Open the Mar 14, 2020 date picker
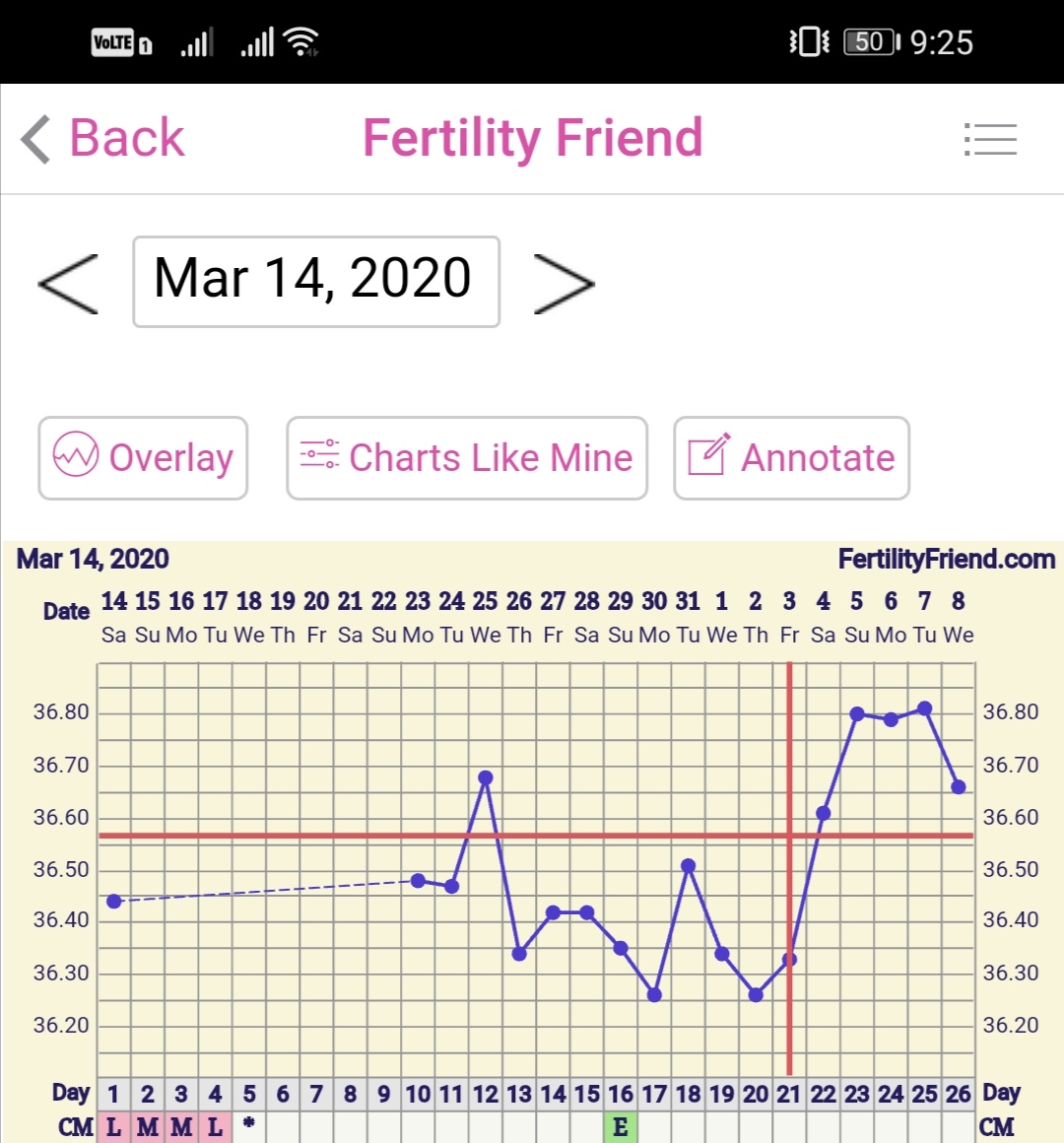 [x=315, y=281]
